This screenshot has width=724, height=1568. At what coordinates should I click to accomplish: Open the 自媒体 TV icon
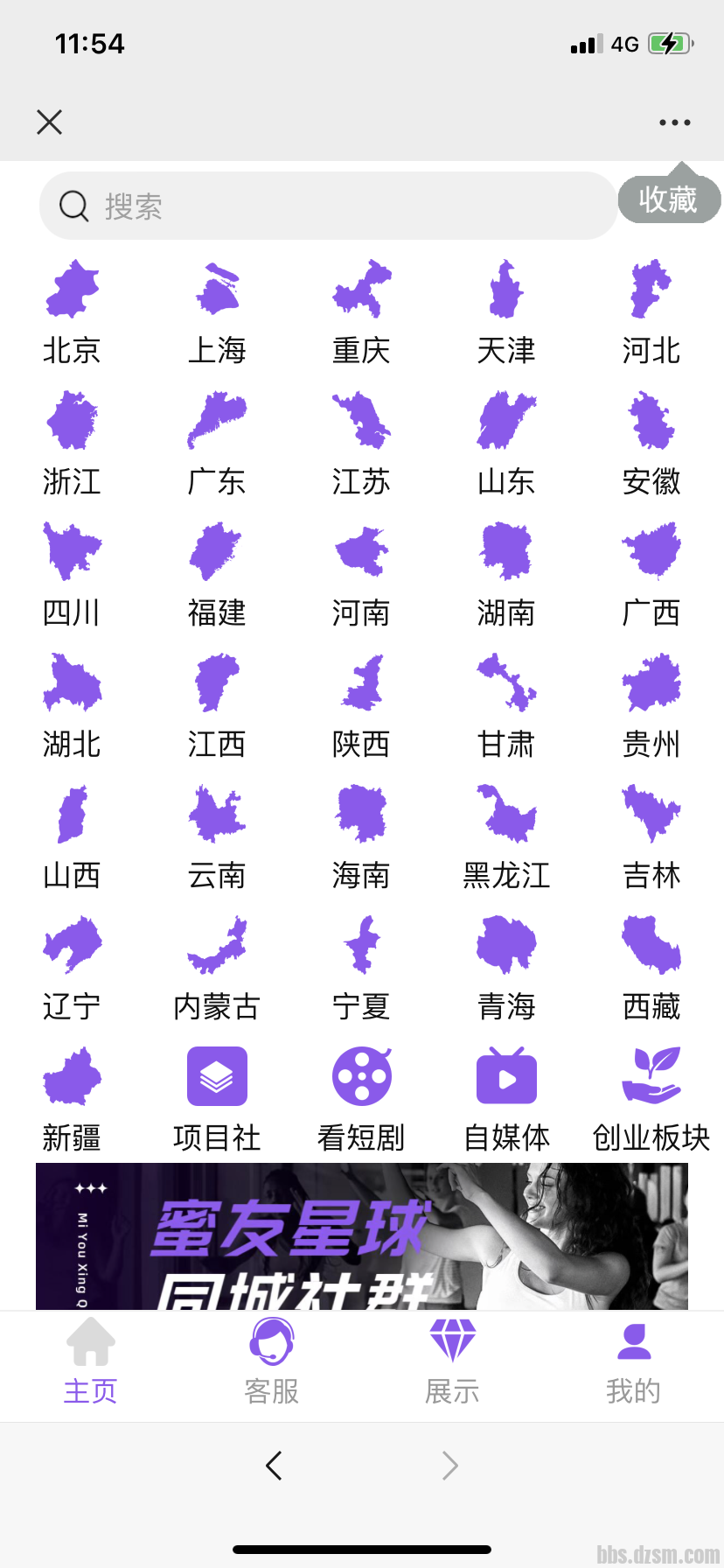tap(505, 1075)
